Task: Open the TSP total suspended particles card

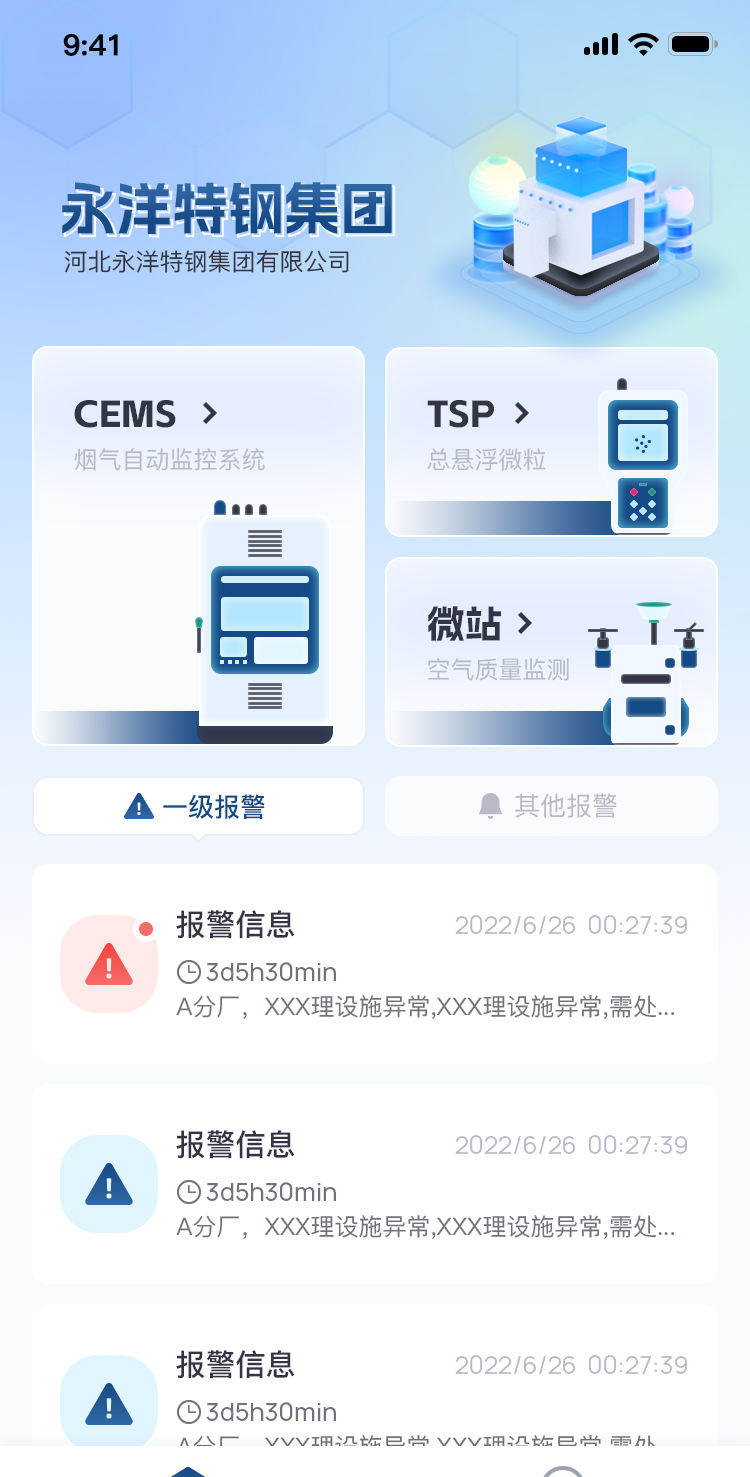Action: point(551,441)
